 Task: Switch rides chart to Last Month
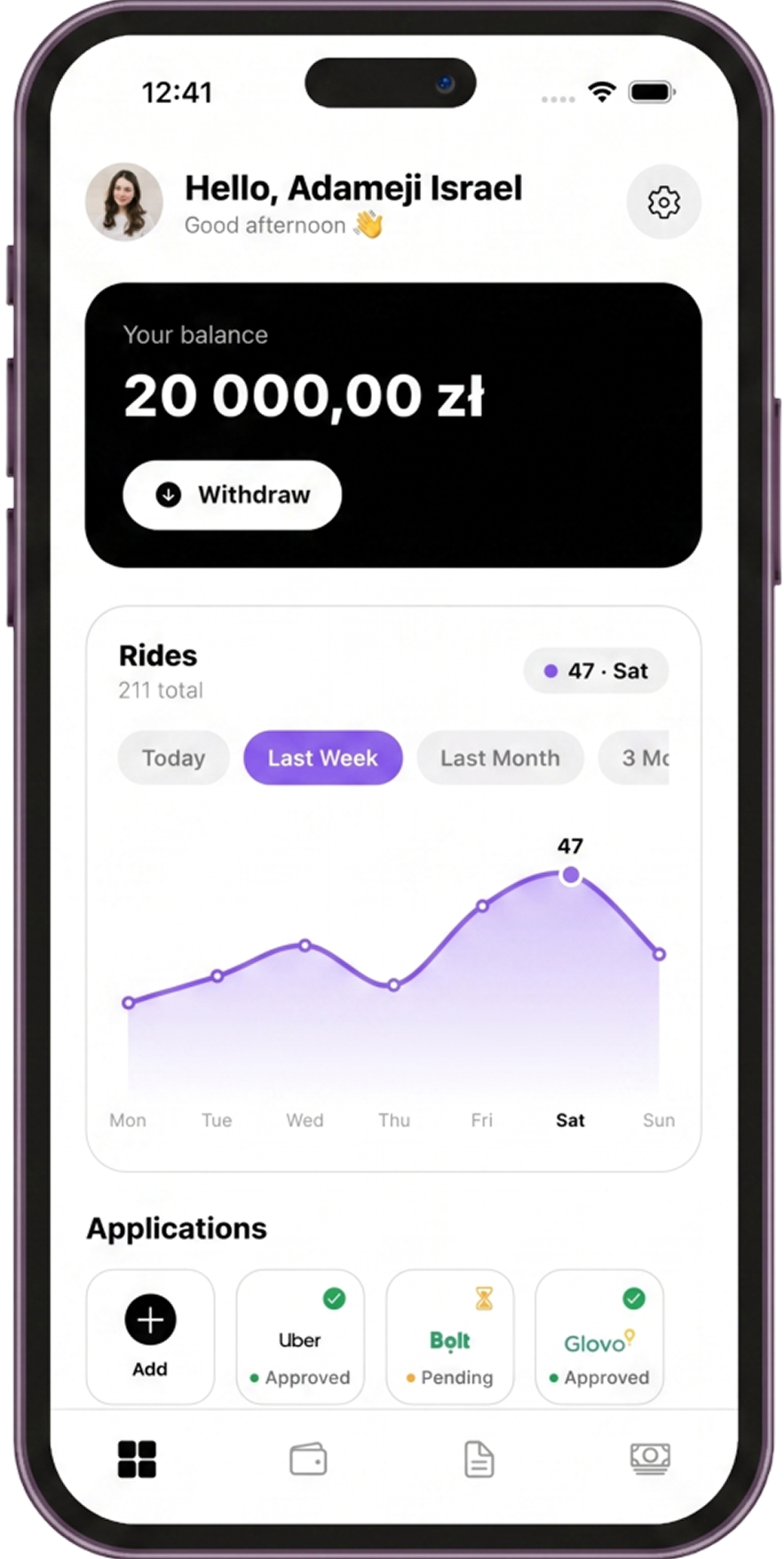pyautogui.click(x=500, y=758)
